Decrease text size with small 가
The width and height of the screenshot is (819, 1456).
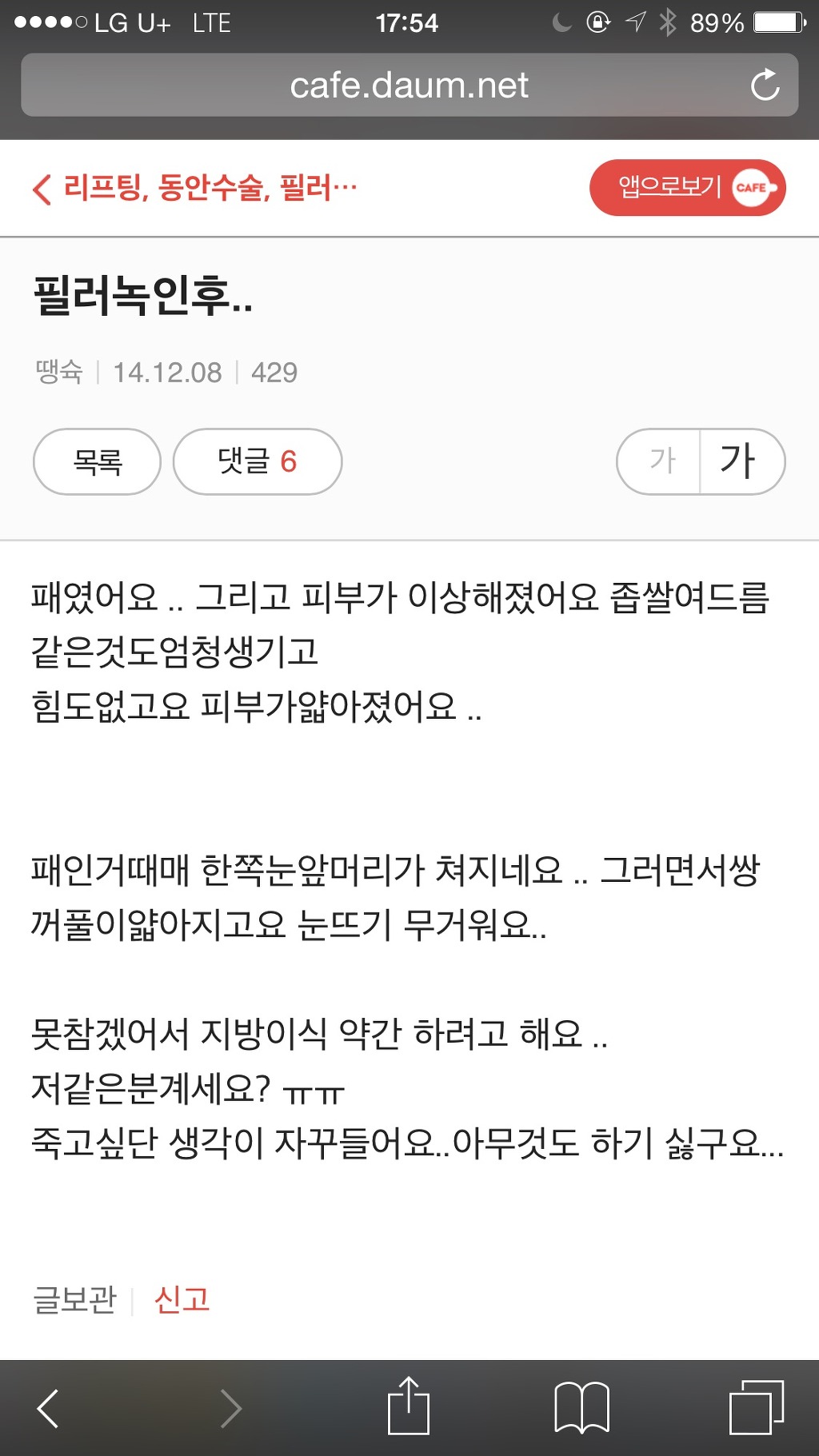(661, 461)
